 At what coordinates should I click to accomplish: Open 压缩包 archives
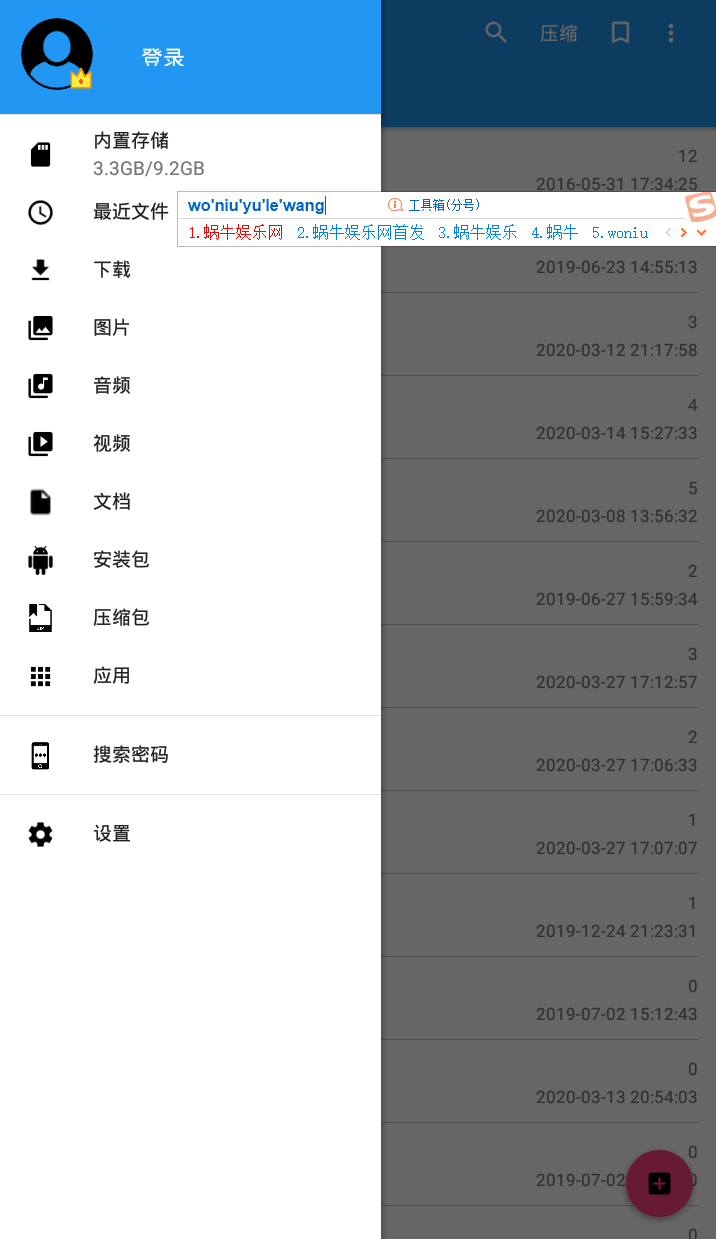[121, 618]
